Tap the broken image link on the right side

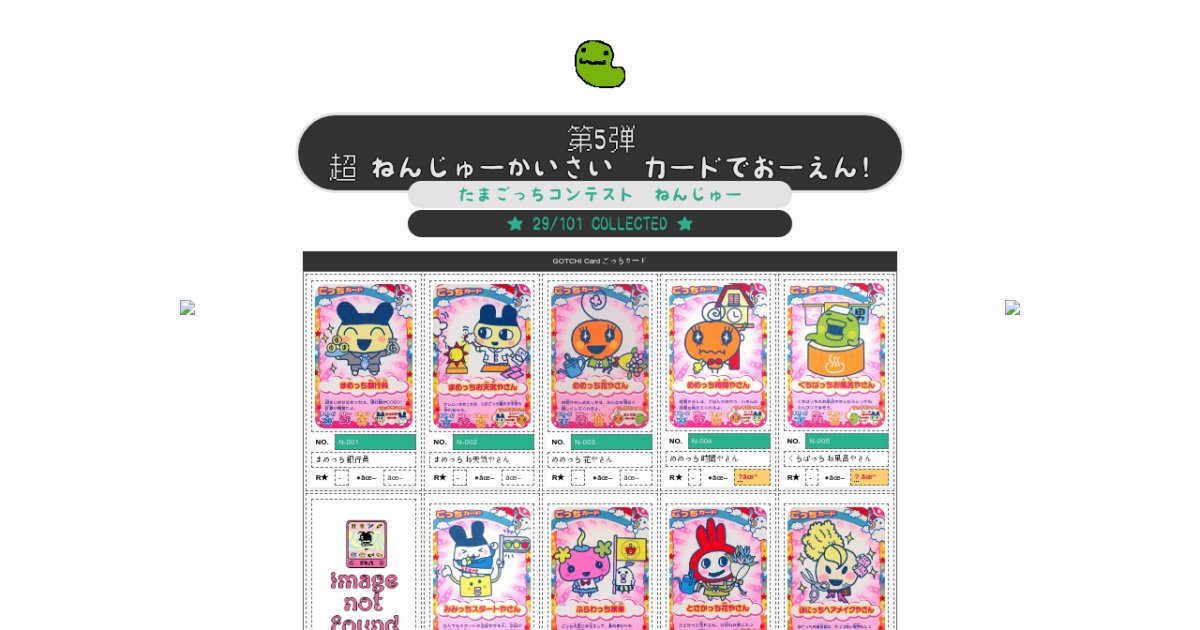pos(1012,308)
